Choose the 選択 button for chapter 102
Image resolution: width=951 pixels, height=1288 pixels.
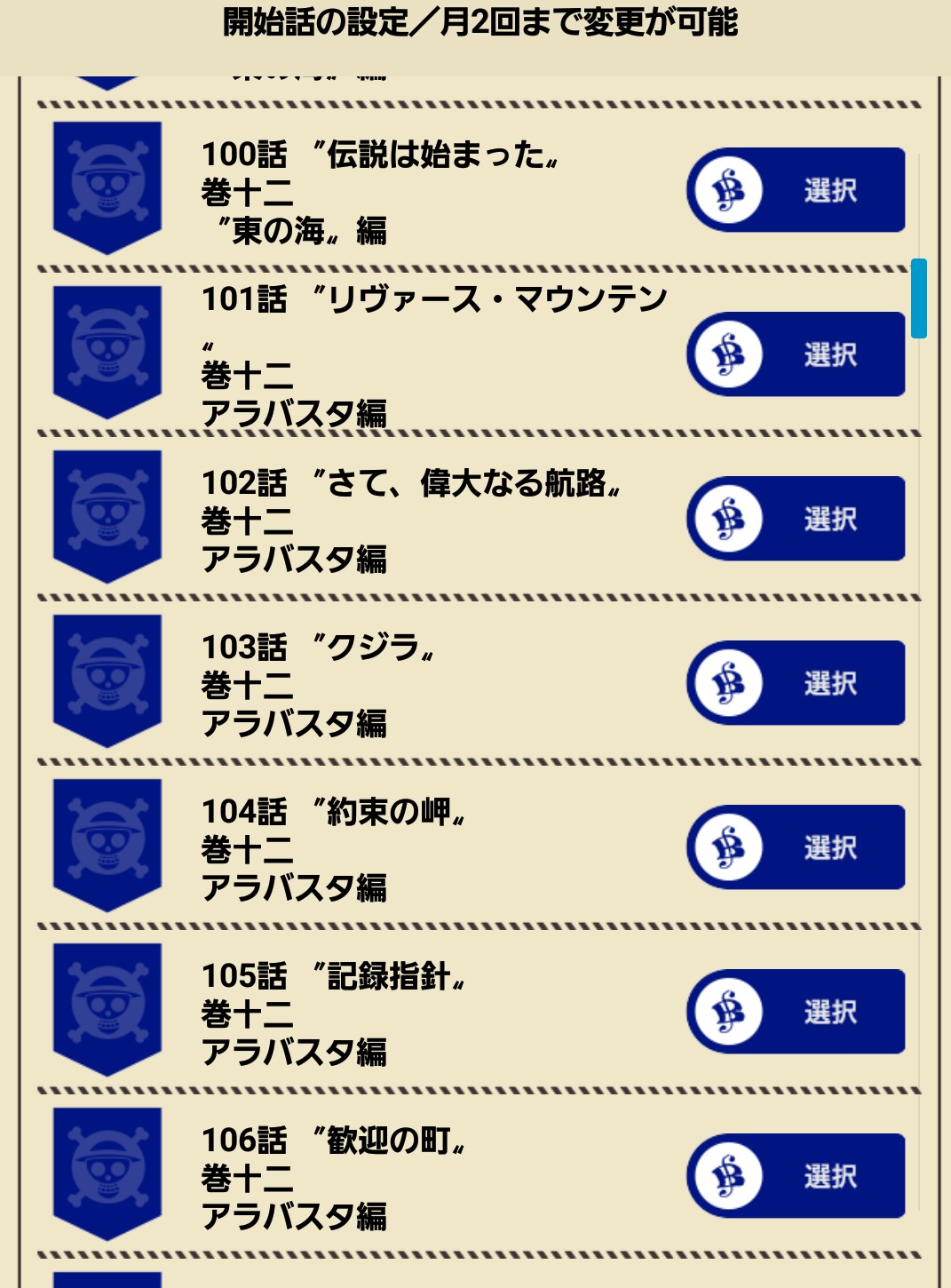796,519
